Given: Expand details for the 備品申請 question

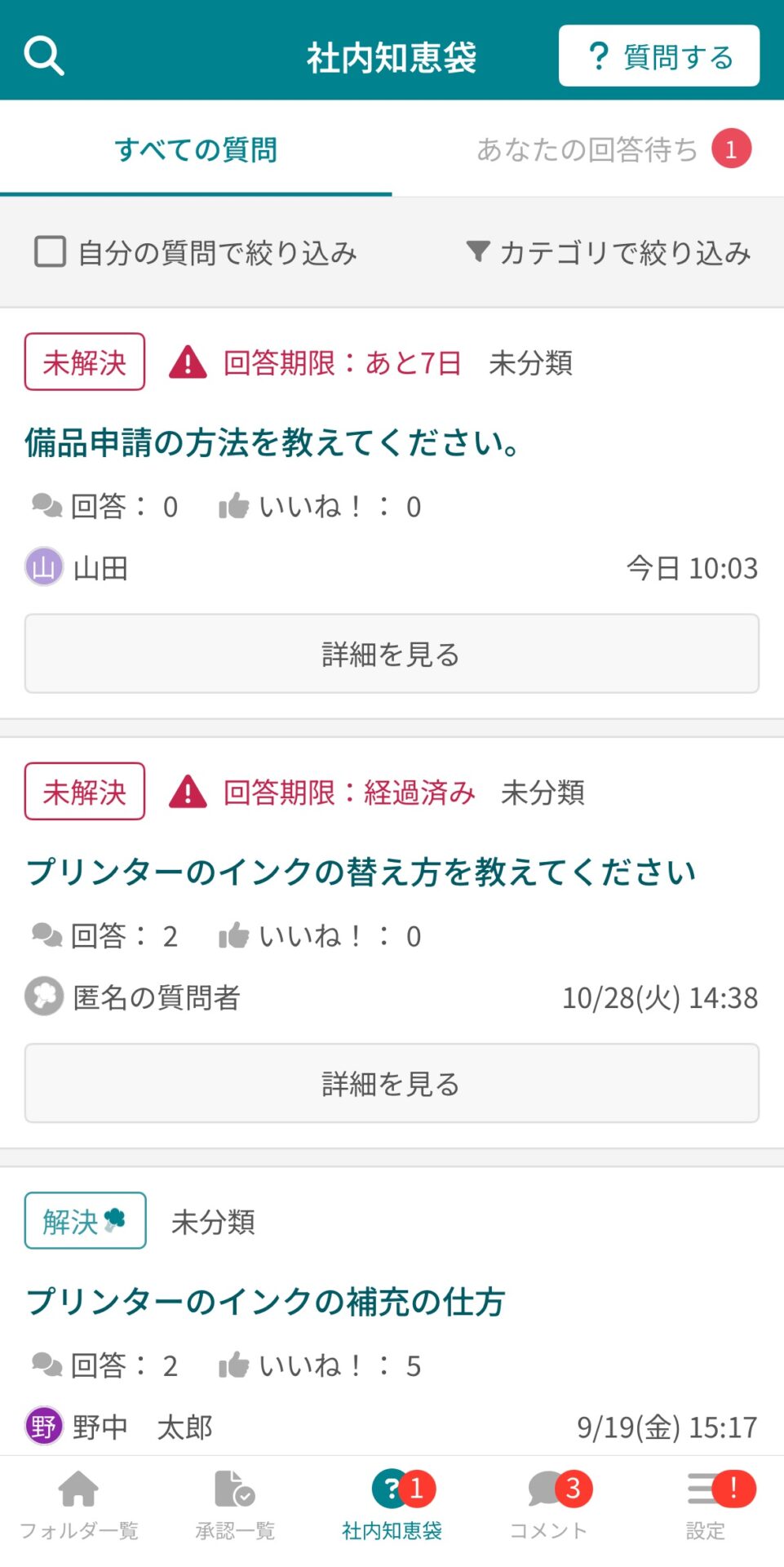Looking at the screenshot, I should click(x=392, y=653).
